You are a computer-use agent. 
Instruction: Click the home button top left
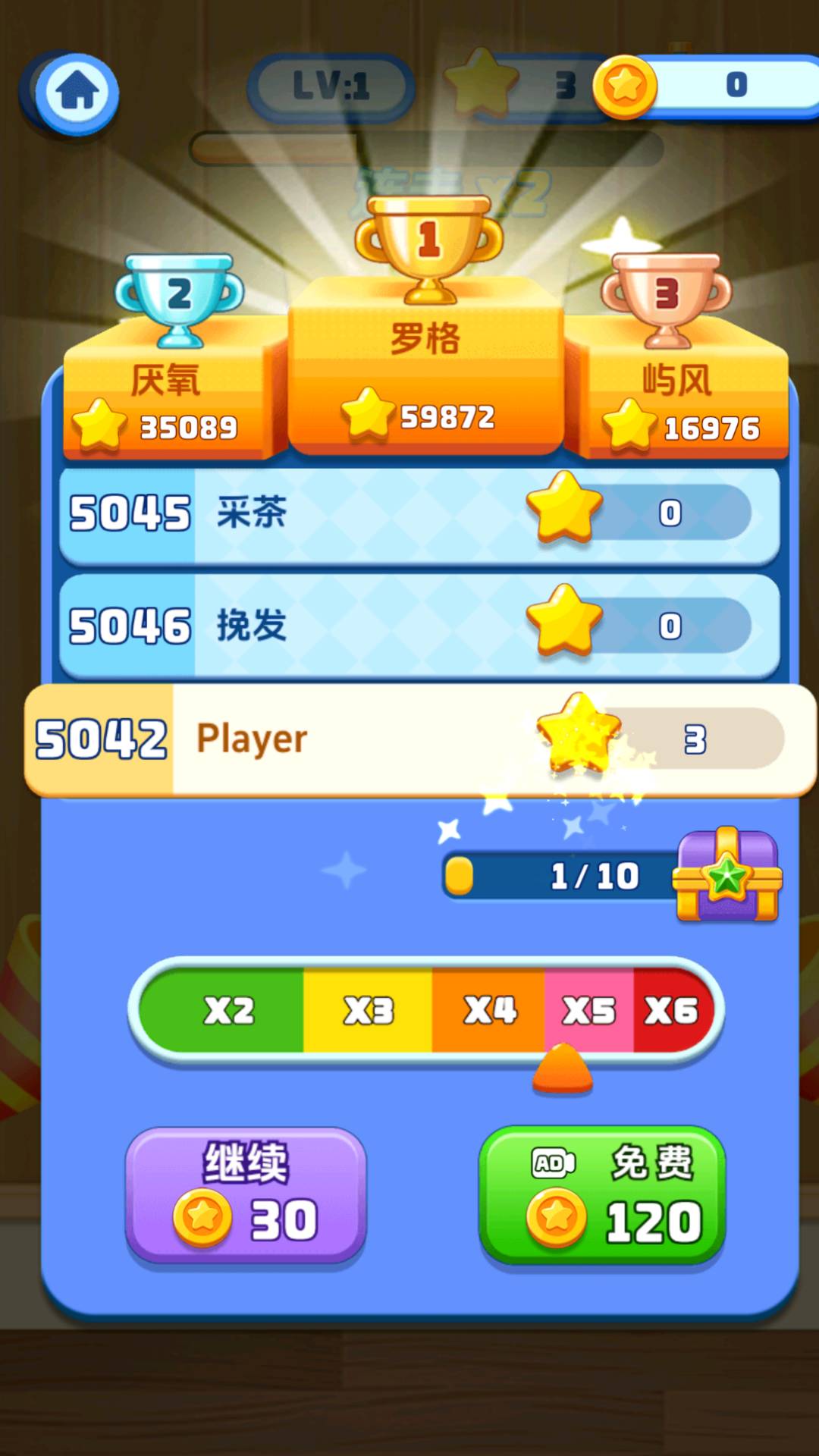tap(76, 91)
